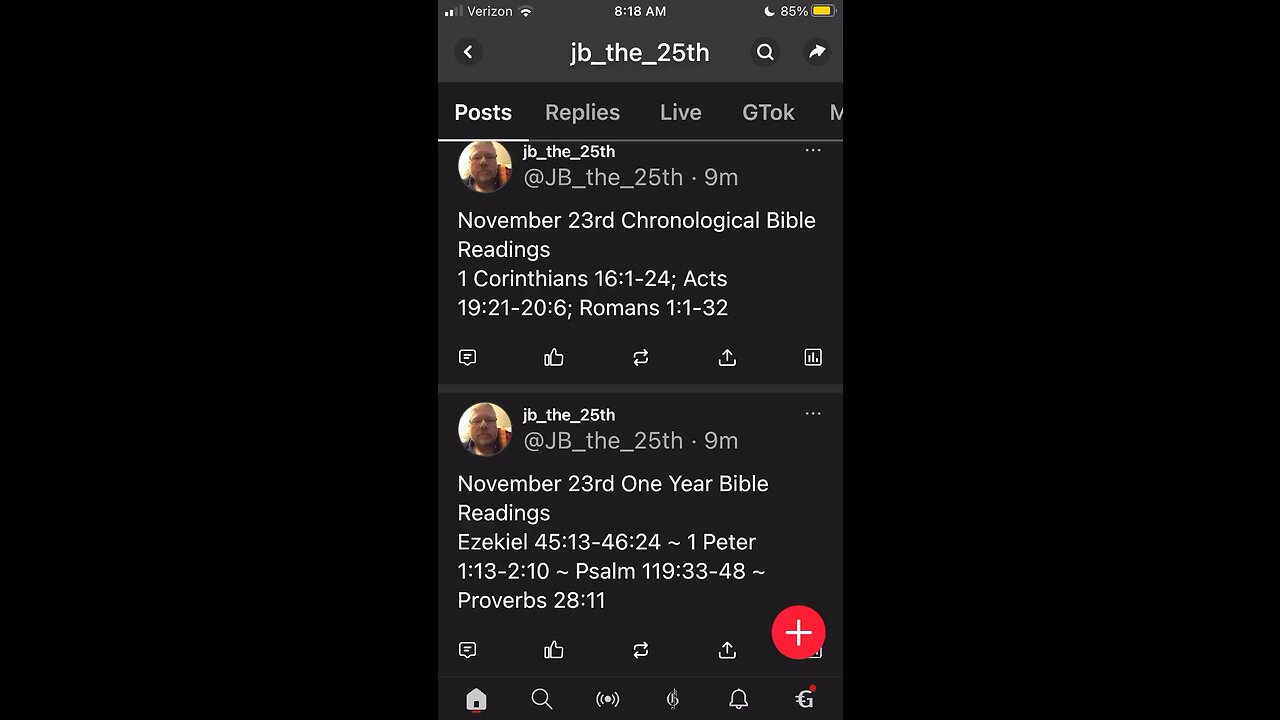Like the One Year Bible Readings post
1280x720 pixels.
pyautogui.click(x=554, y=650)
